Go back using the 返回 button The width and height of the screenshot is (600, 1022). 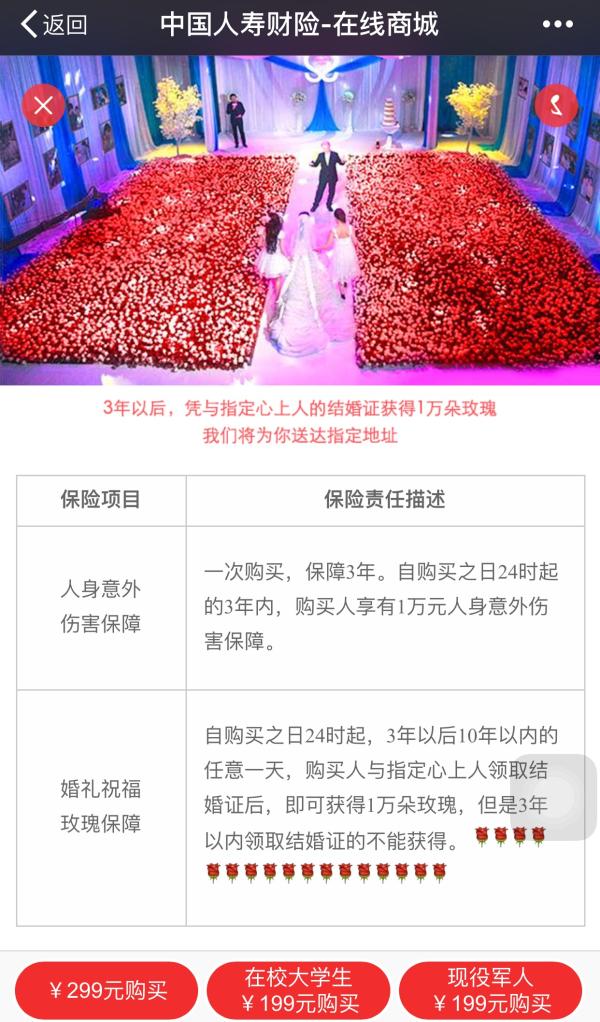(54, 25)
